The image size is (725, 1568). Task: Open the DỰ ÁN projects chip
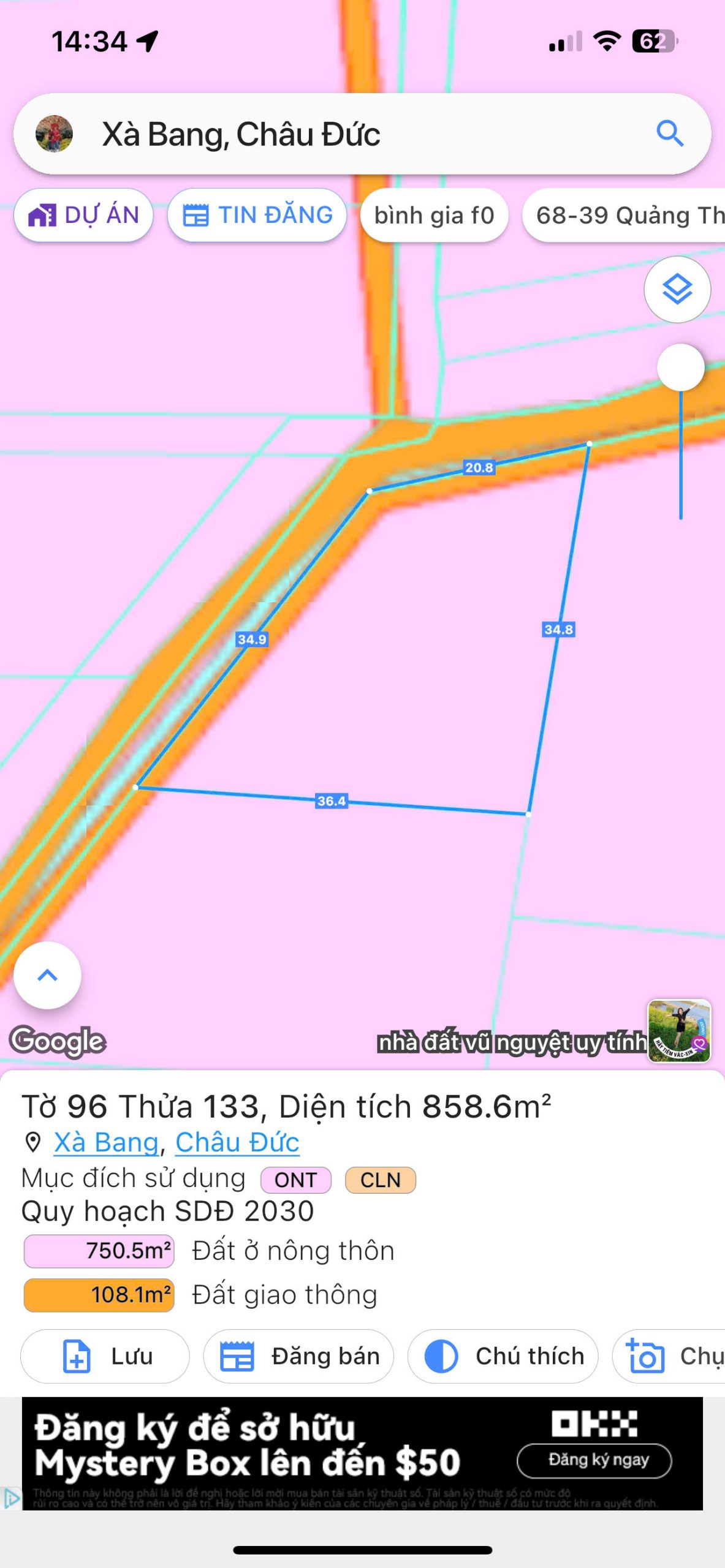83,216
